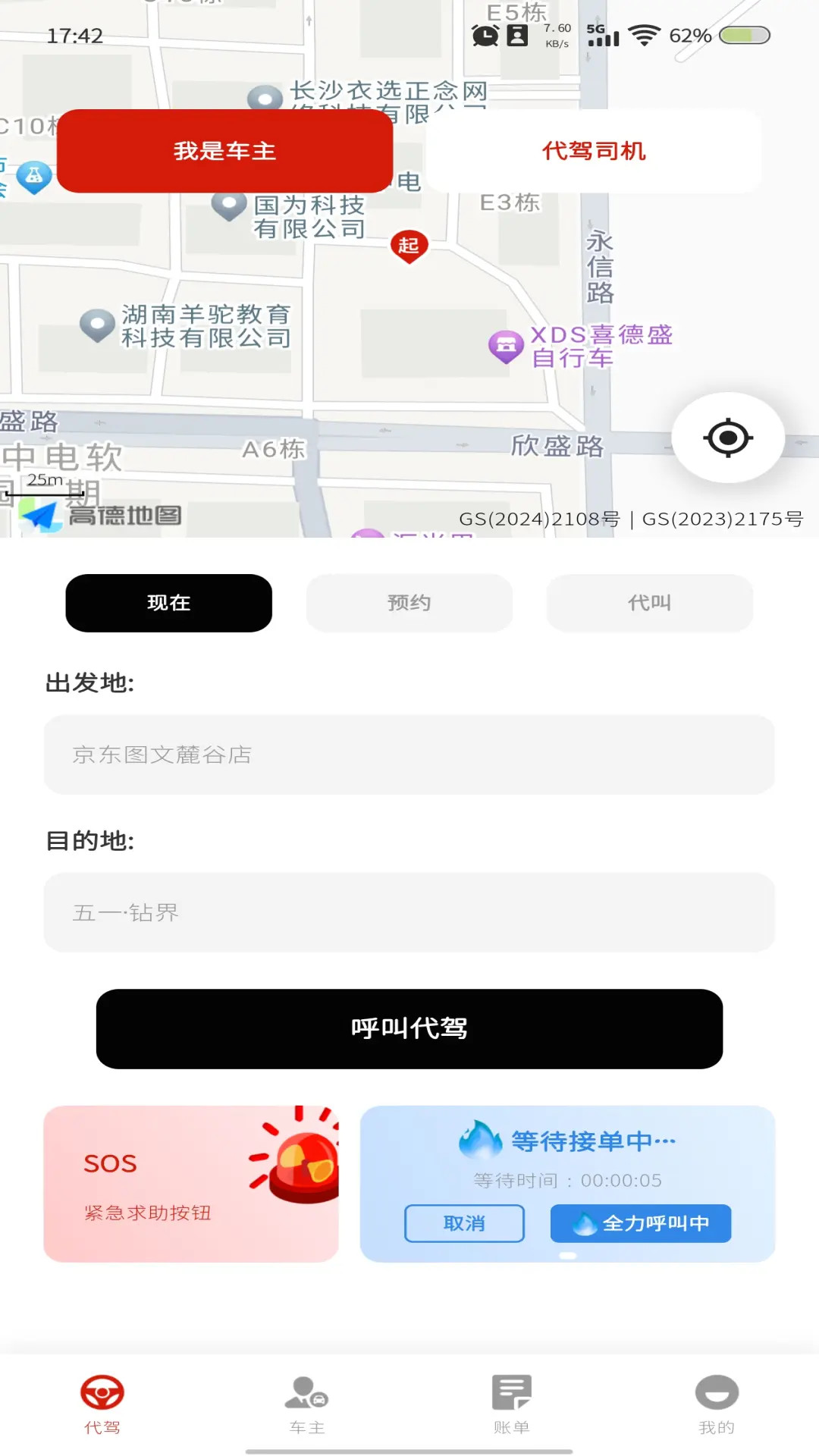Open the 出发地 location selector
Image resolution: width=819 pixels, height=1456 pixels.
pyautogui.click(x=409, y=755)
